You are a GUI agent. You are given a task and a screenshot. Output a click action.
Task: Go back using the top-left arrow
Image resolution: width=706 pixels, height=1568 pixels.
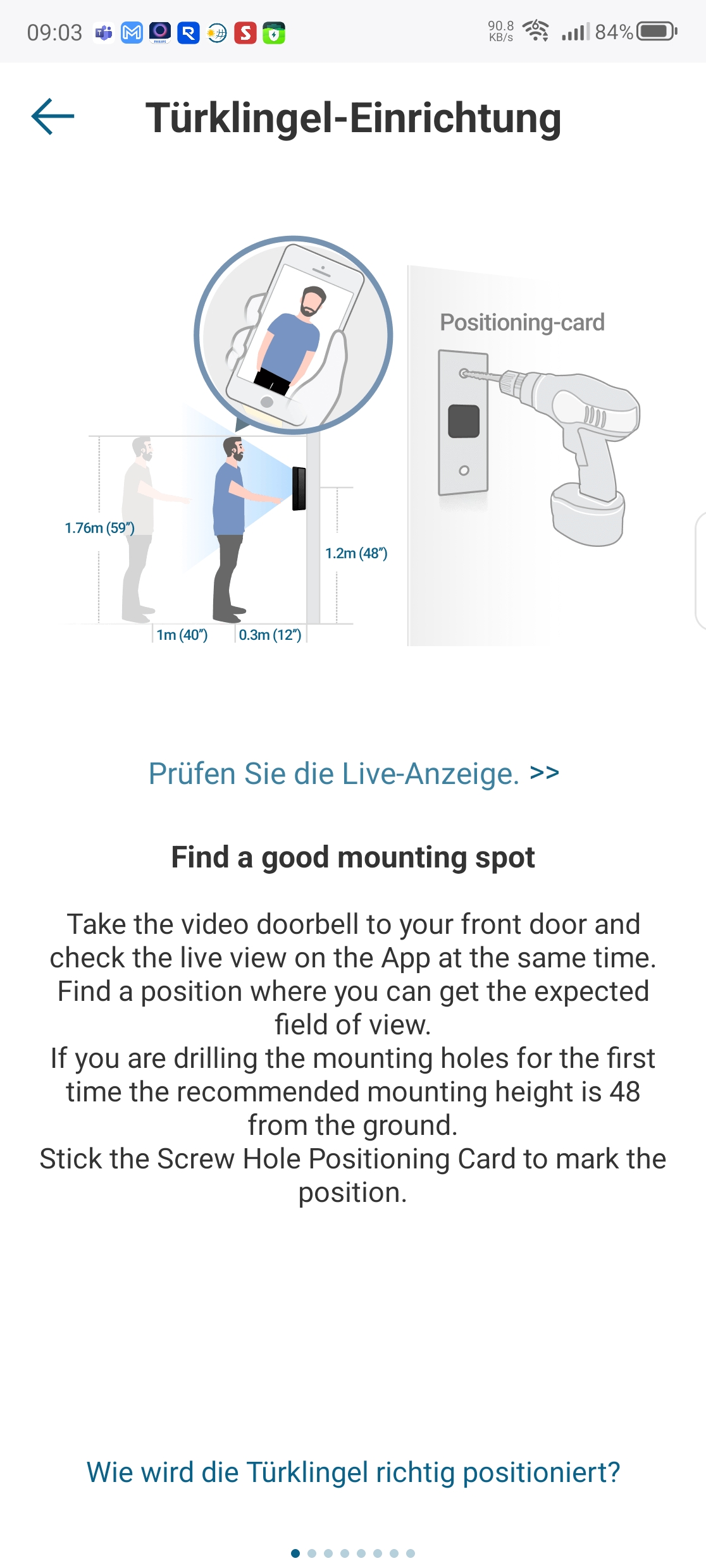(53, 116)
